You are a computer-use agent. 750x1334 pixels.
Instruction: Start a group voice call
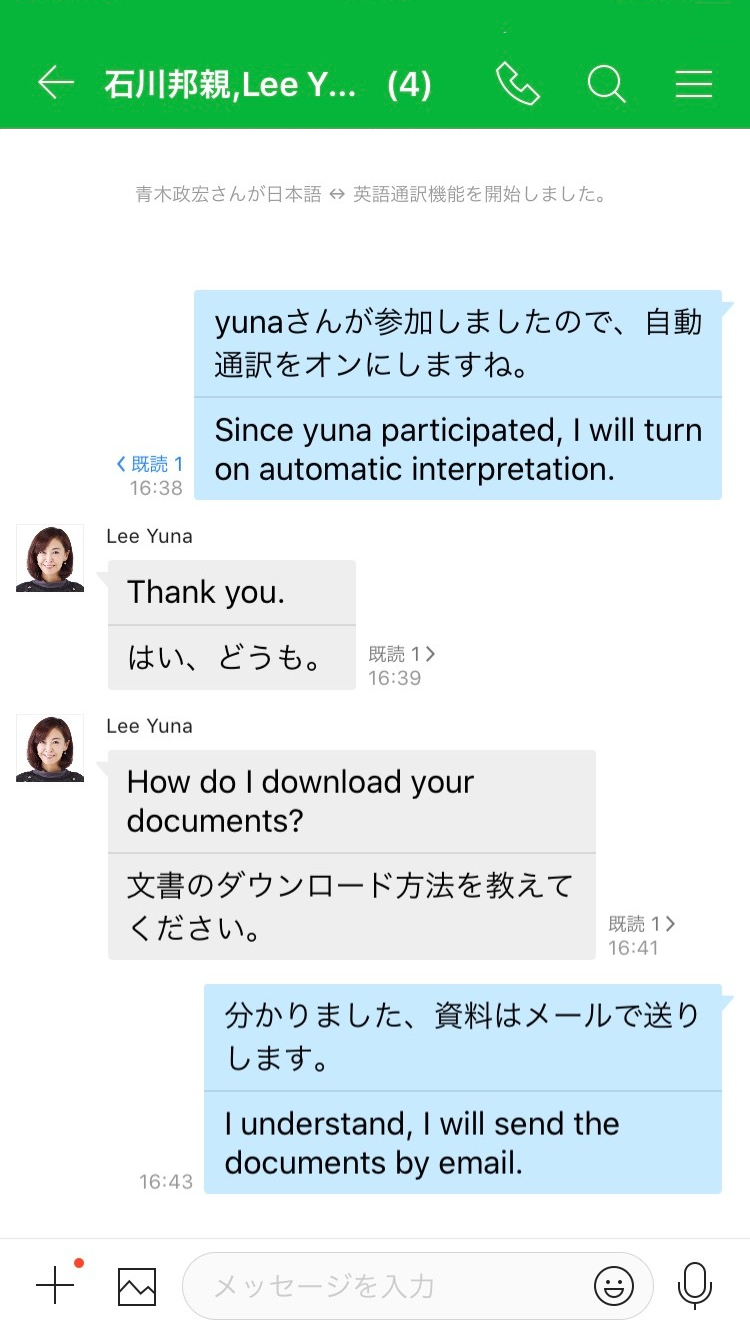pyautogui.click(x=517, y=84)
